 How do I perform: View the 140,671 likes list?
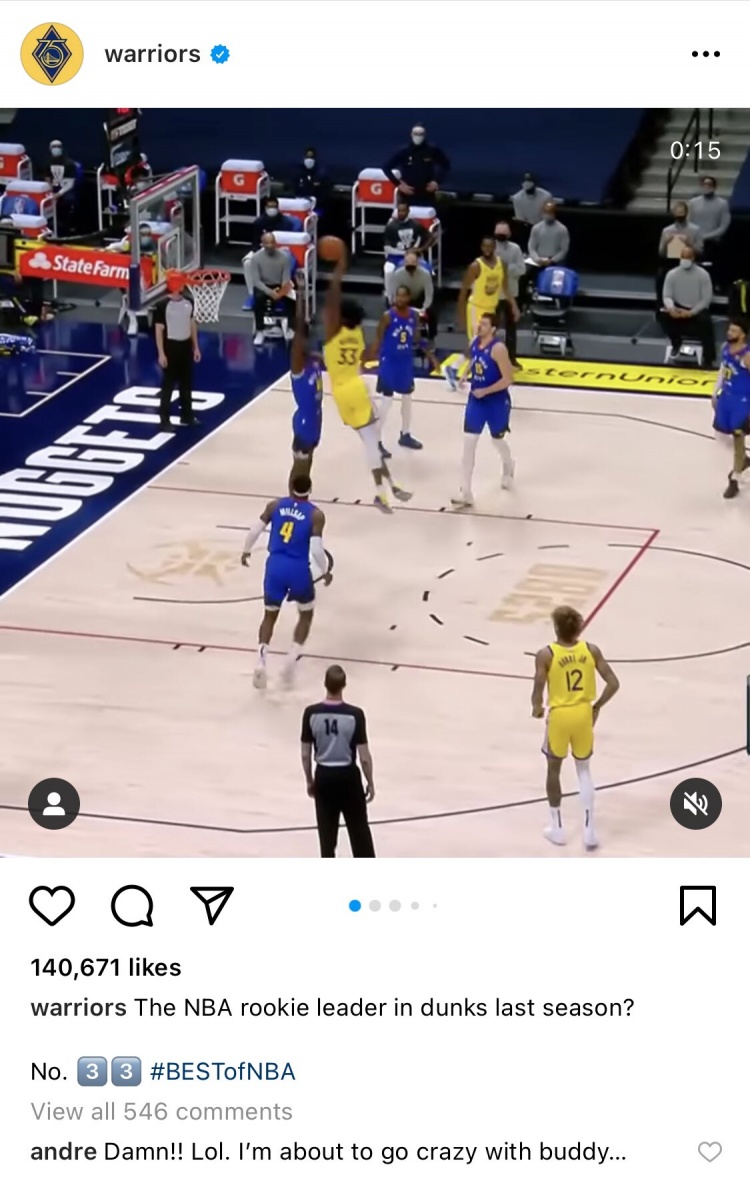[x=106, y=967]
